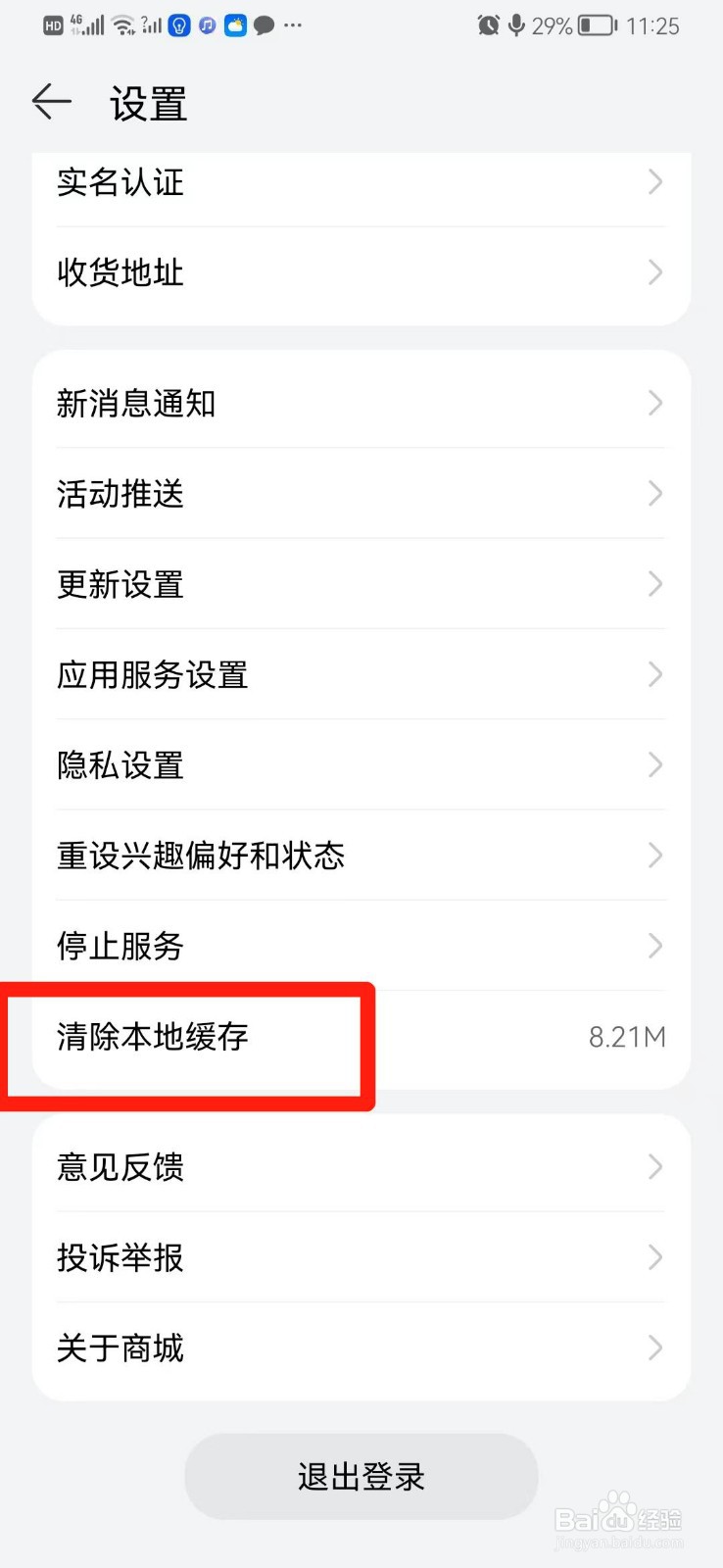Tap the highlighted 清除本地缓存 option
Viewport: 723px width, 1568px height.
click(x=152, y=1037)
